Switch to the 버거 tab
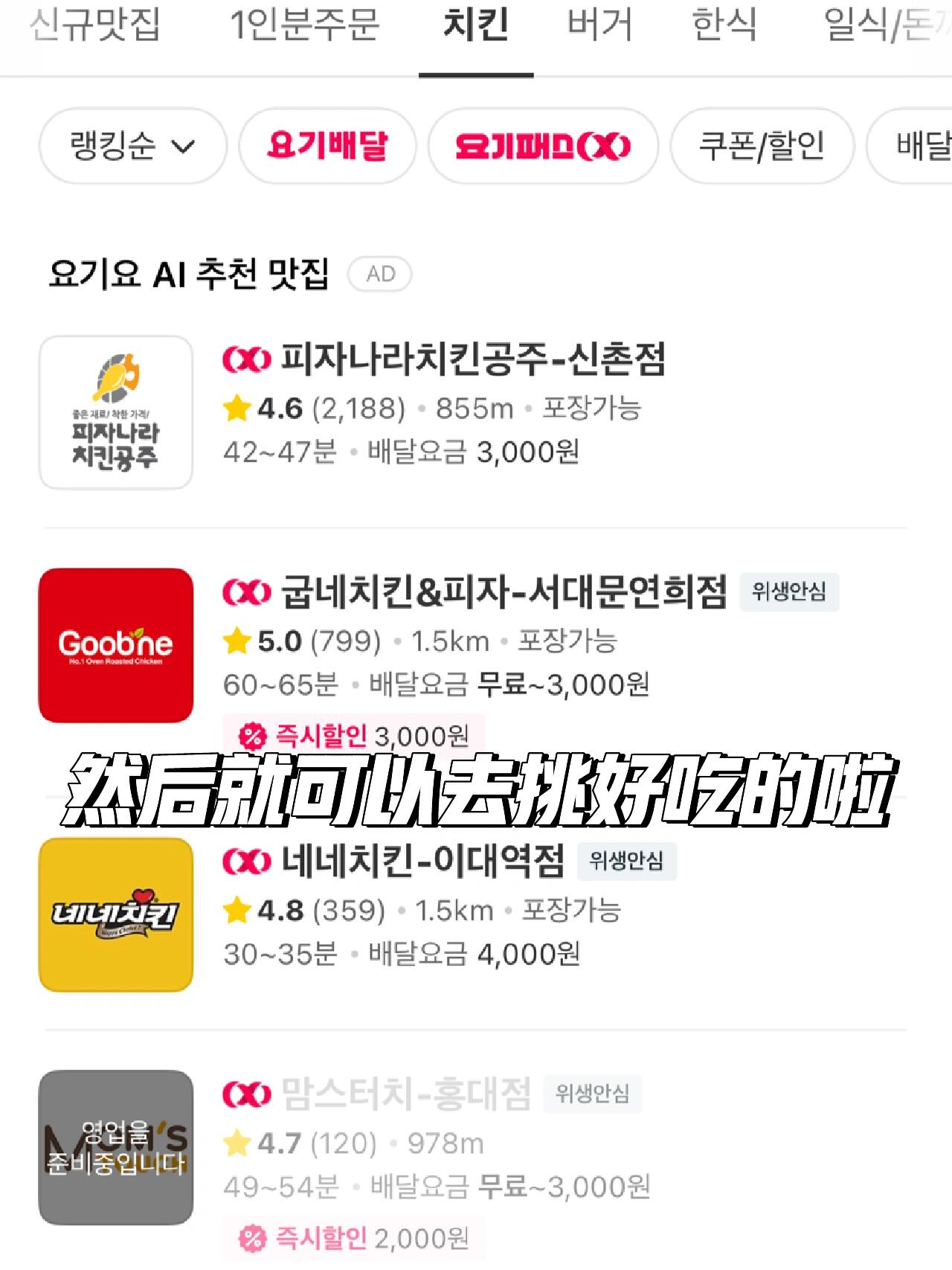Image resolution: width=952 pixels, height=1270 pixels. click(x=599, y=25)
